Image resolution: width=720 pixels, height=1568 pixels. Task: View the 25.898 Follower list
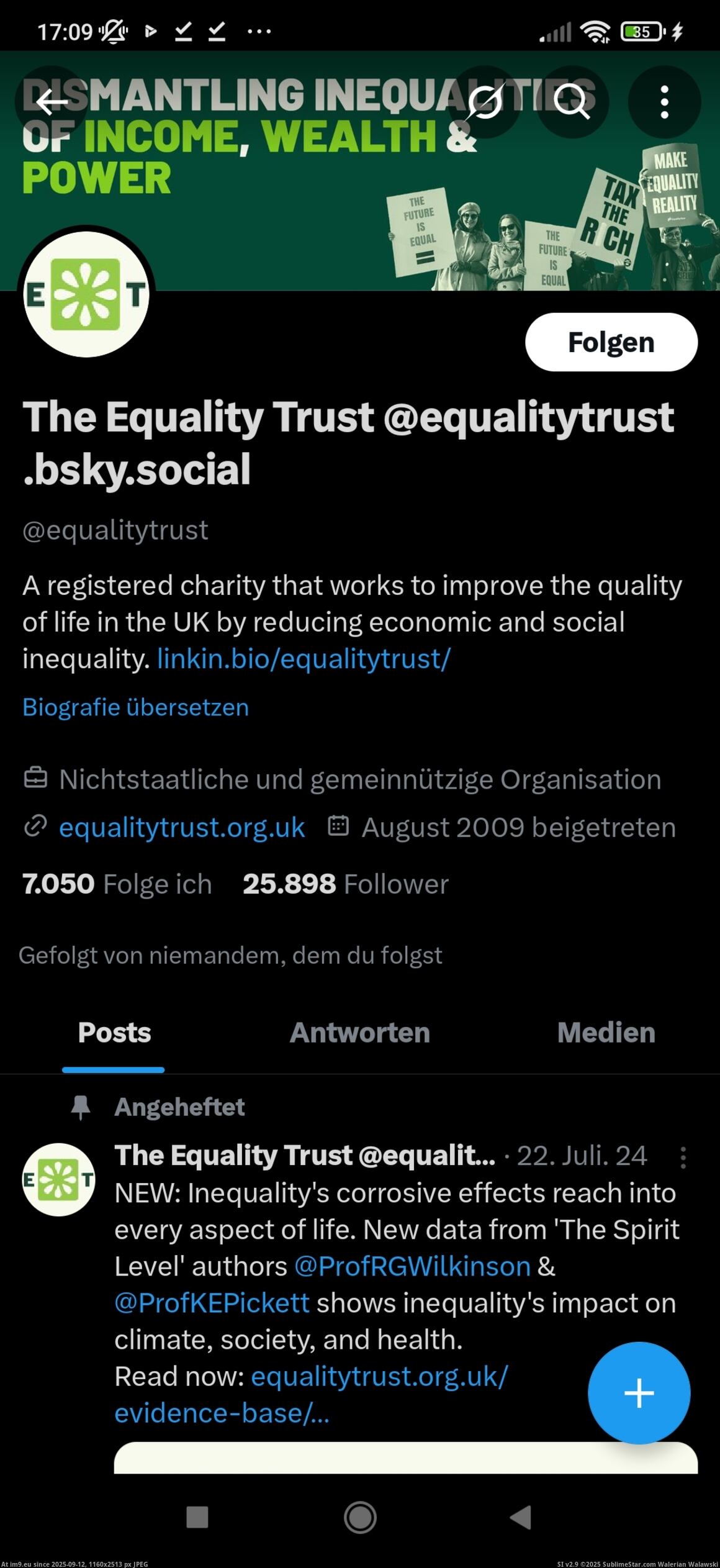345,884
